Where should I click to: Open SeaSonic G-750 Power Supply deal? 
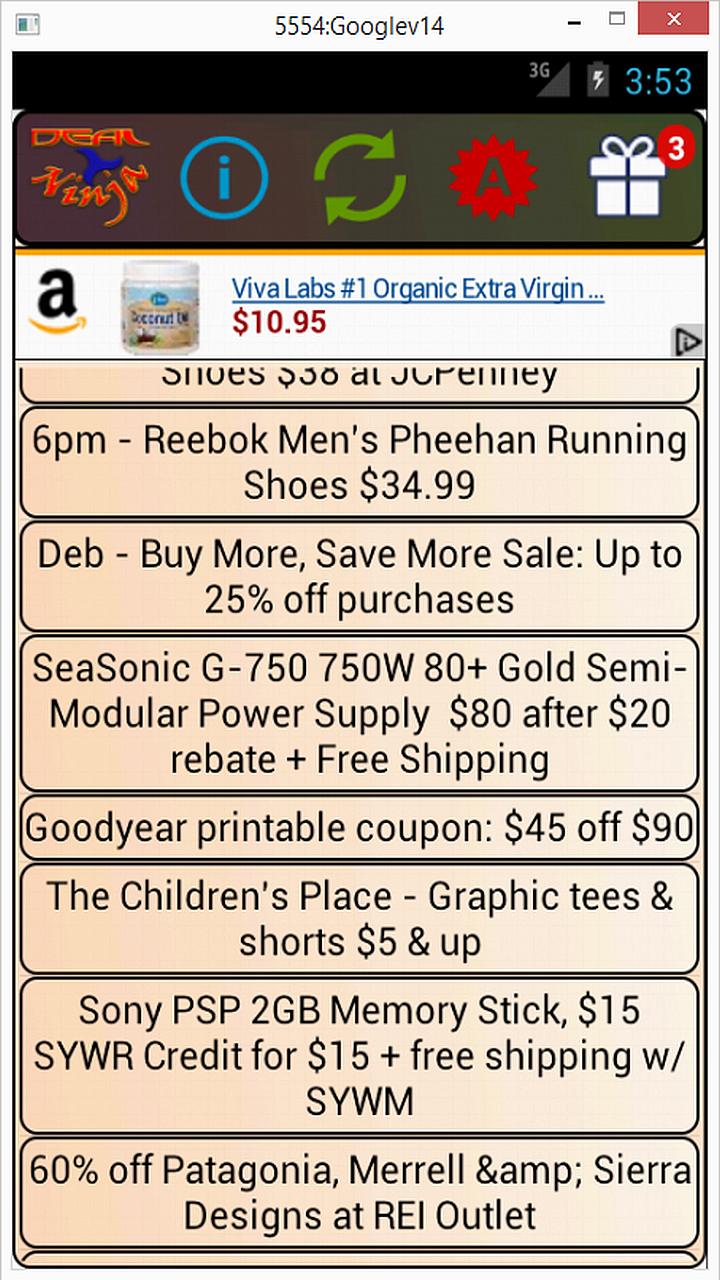click(360, 713)
